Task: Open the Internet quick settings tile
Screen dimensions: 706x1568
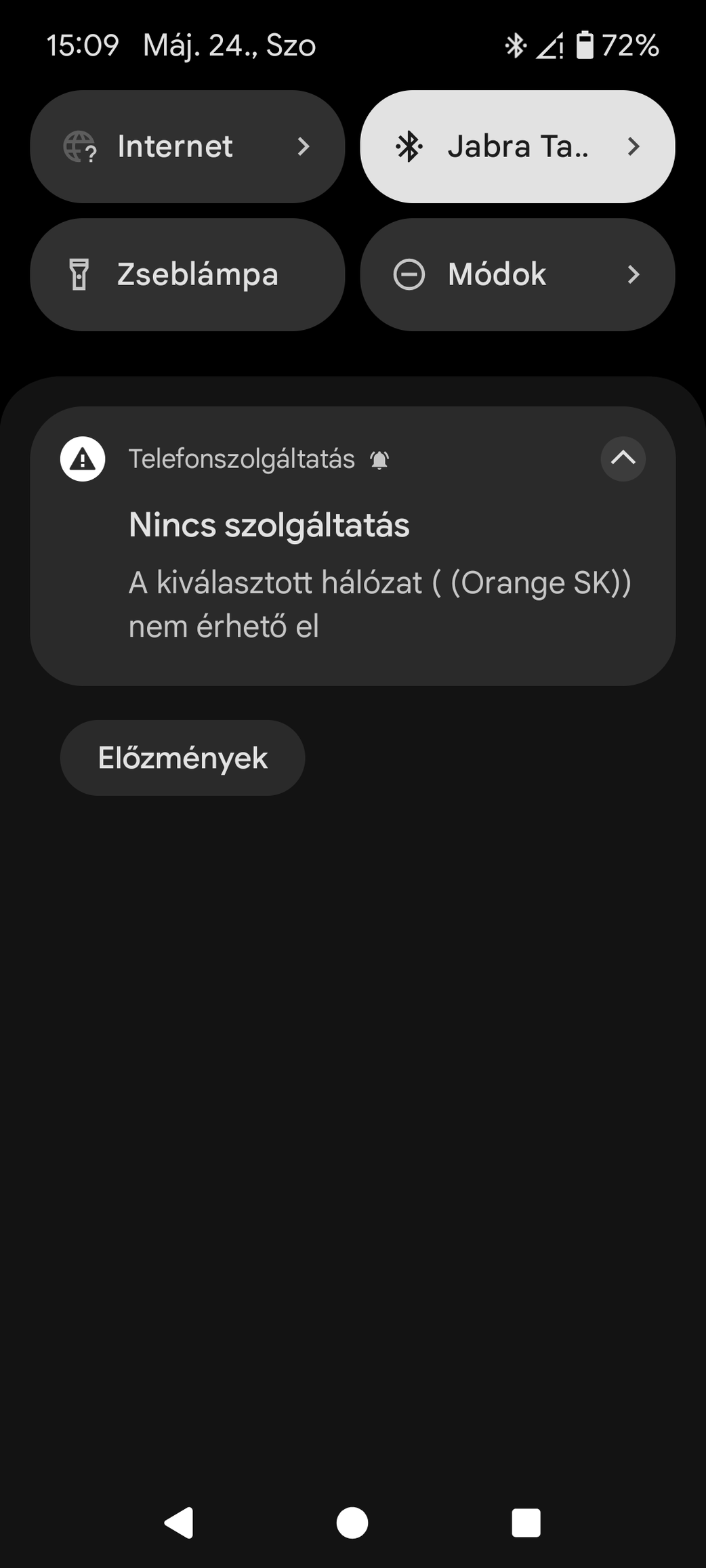Action: [187, 146]
